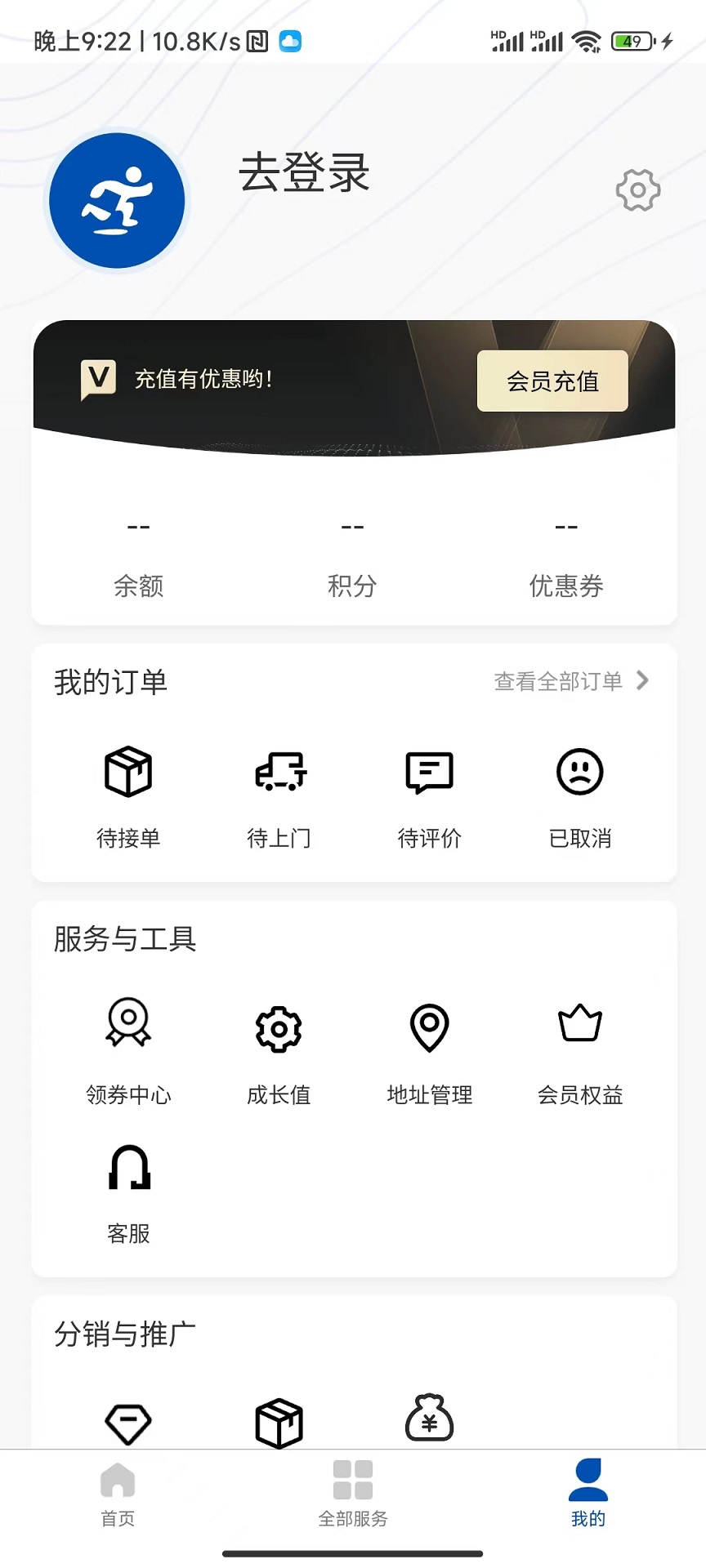Tap the 会员充值 button

pyautogui.click(x=552, y=381)
